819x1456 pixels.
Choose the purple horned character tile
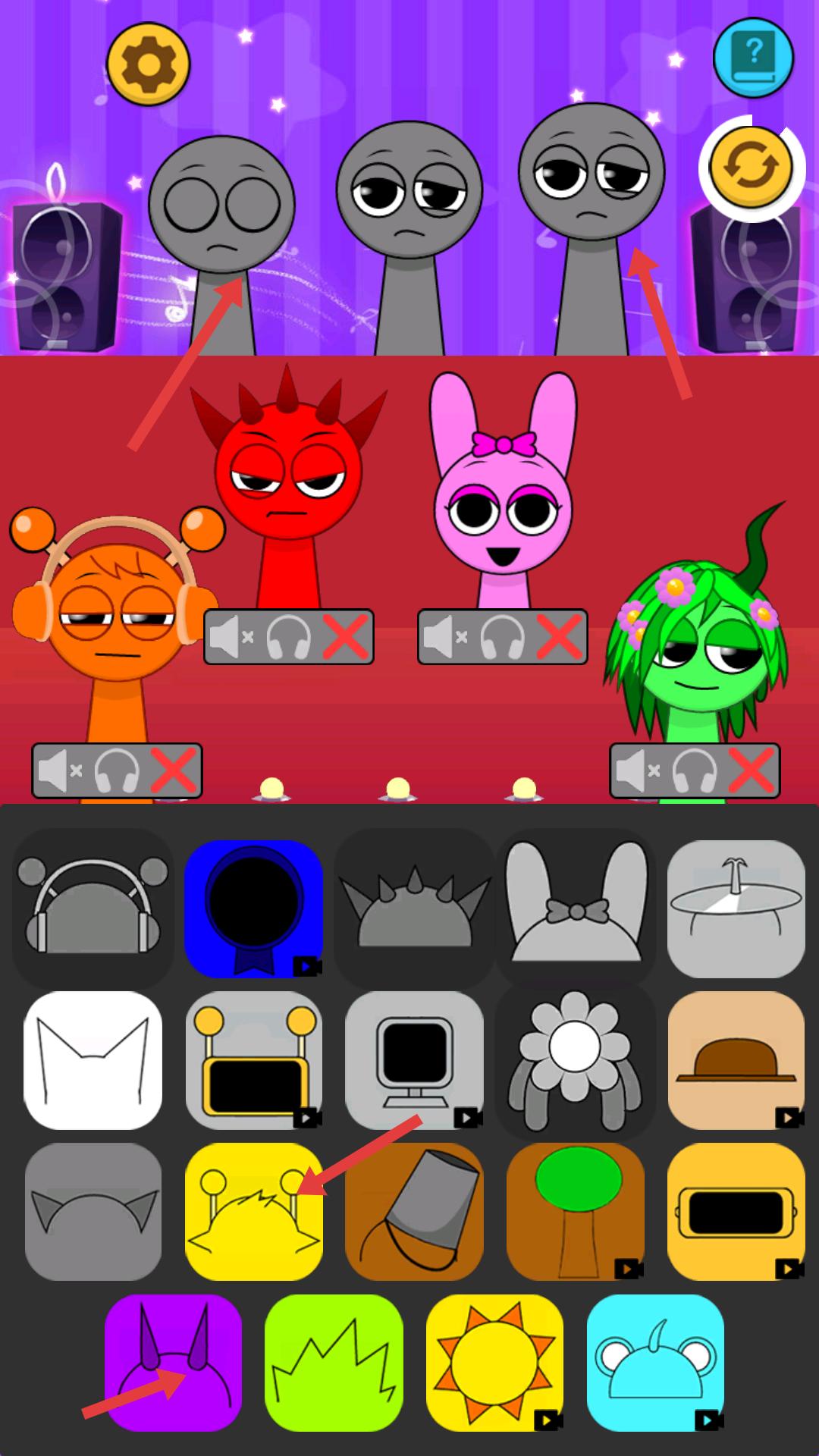click(173, 1363)
